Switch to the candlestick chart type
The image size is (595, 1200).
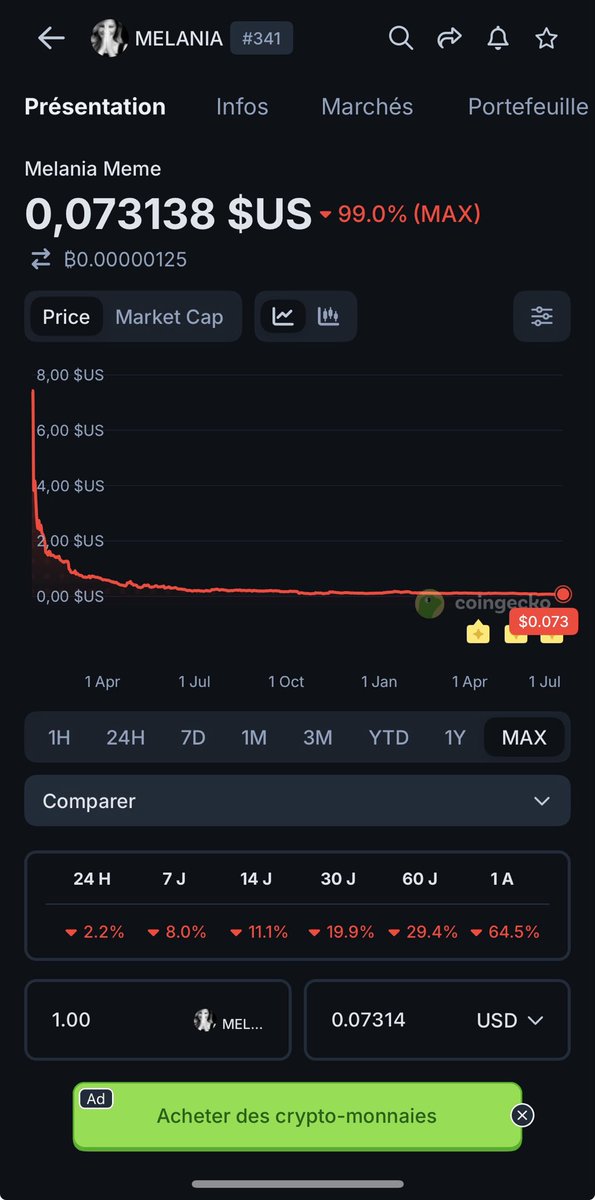[x=329, y=317]
